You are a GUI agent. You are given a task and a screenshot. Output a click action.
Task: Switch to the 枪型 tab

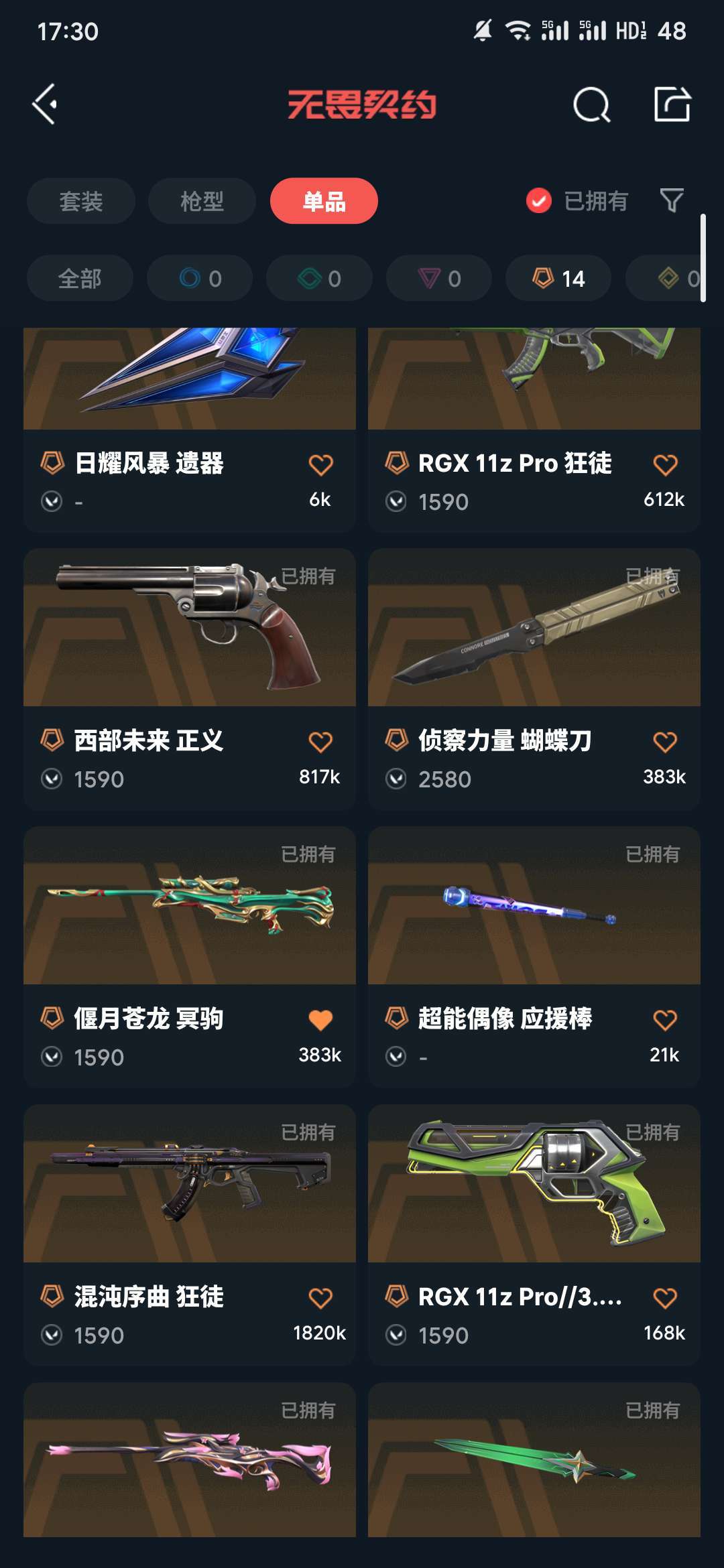[x=202, y=201]
